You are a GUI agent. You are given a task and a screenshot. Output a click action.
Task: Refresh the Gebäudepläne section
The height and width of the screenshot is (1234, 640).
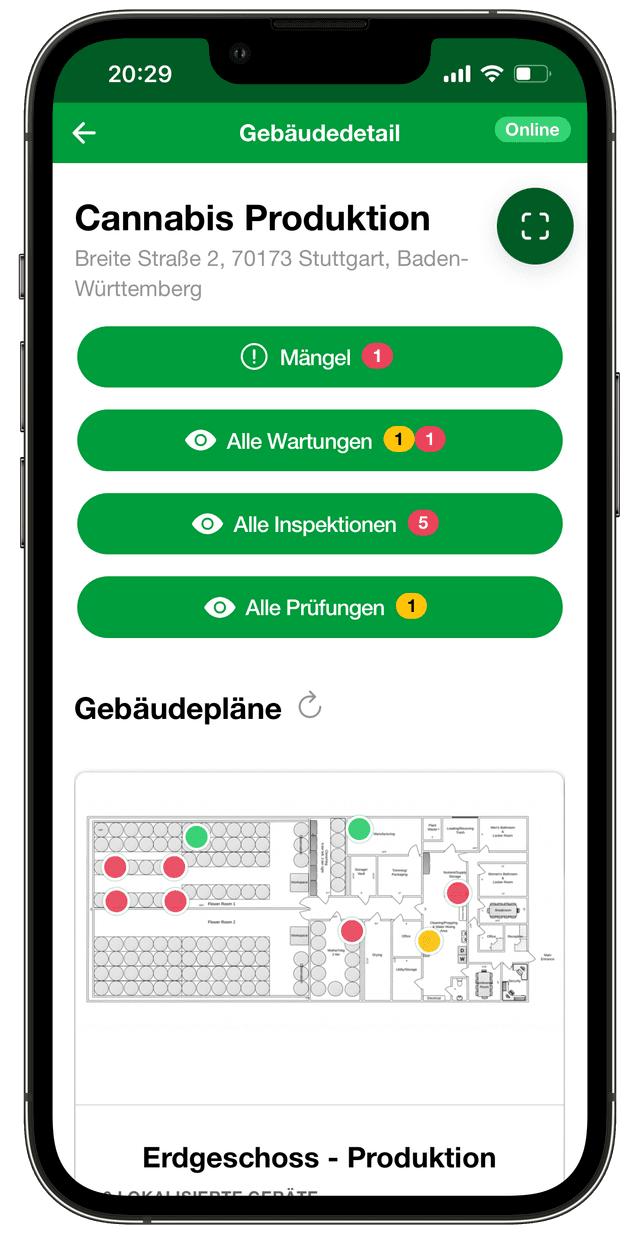tap(310, 708)
